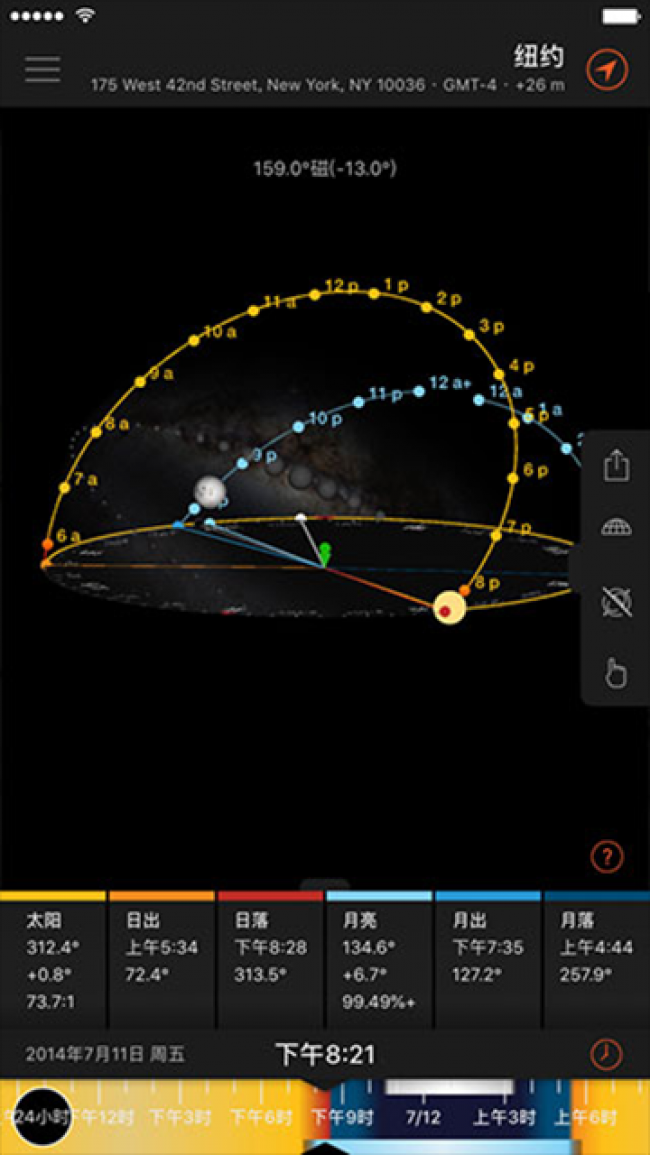Jump to 7/12 on the timeline
650x1155 pixels.
(423, 1116)
